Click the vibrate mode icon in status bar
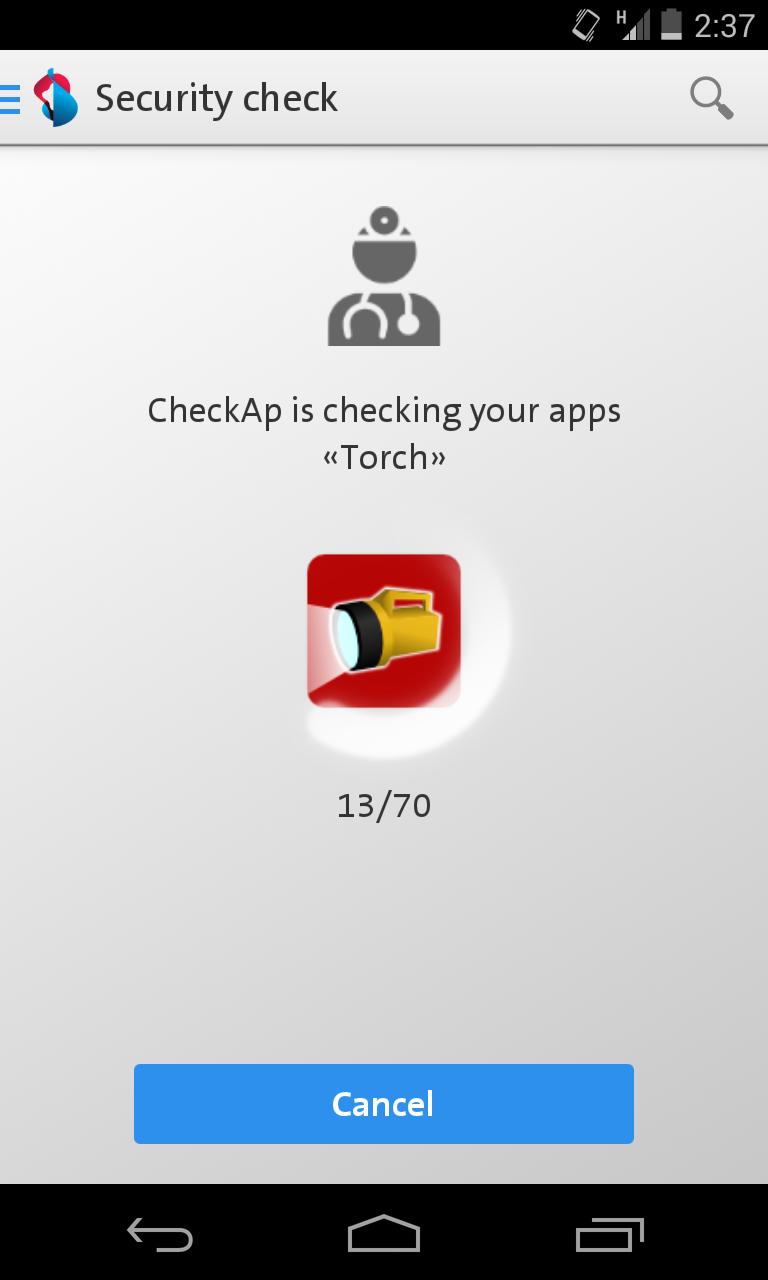The image size is (768, 1280). click(x=584, y=24)
